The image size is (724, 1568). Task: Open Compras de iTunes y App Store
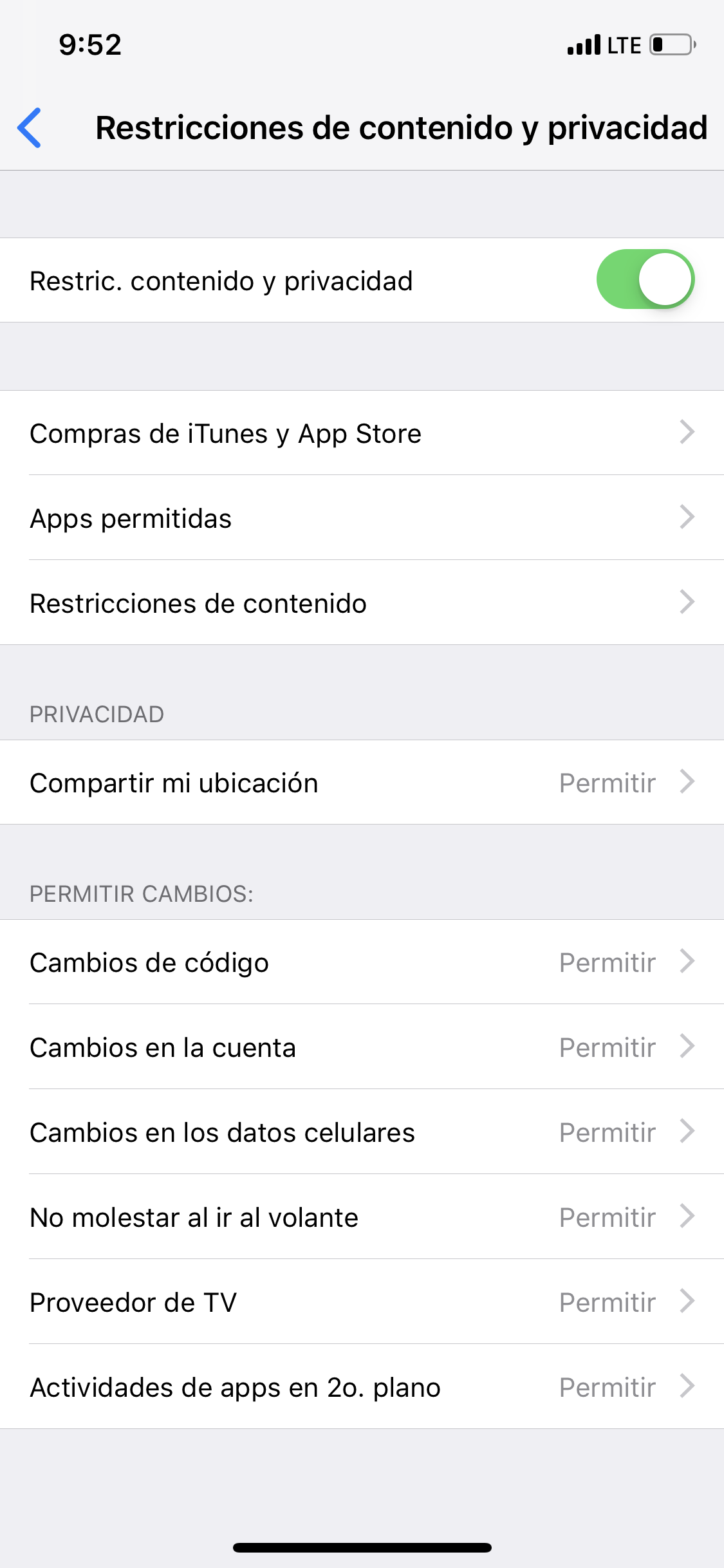tap(362, 433)
